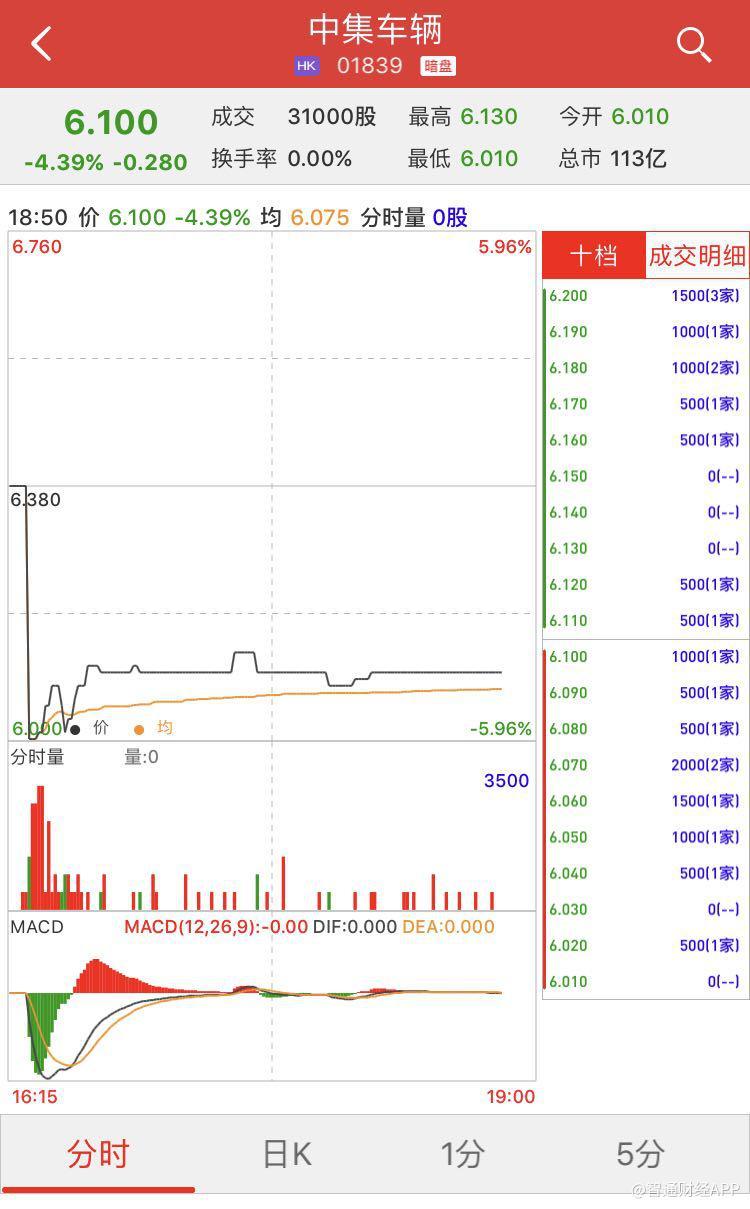Select the 分时 chart tab
This screenshot has height=1209, width=750.
tap(98, 1154)
